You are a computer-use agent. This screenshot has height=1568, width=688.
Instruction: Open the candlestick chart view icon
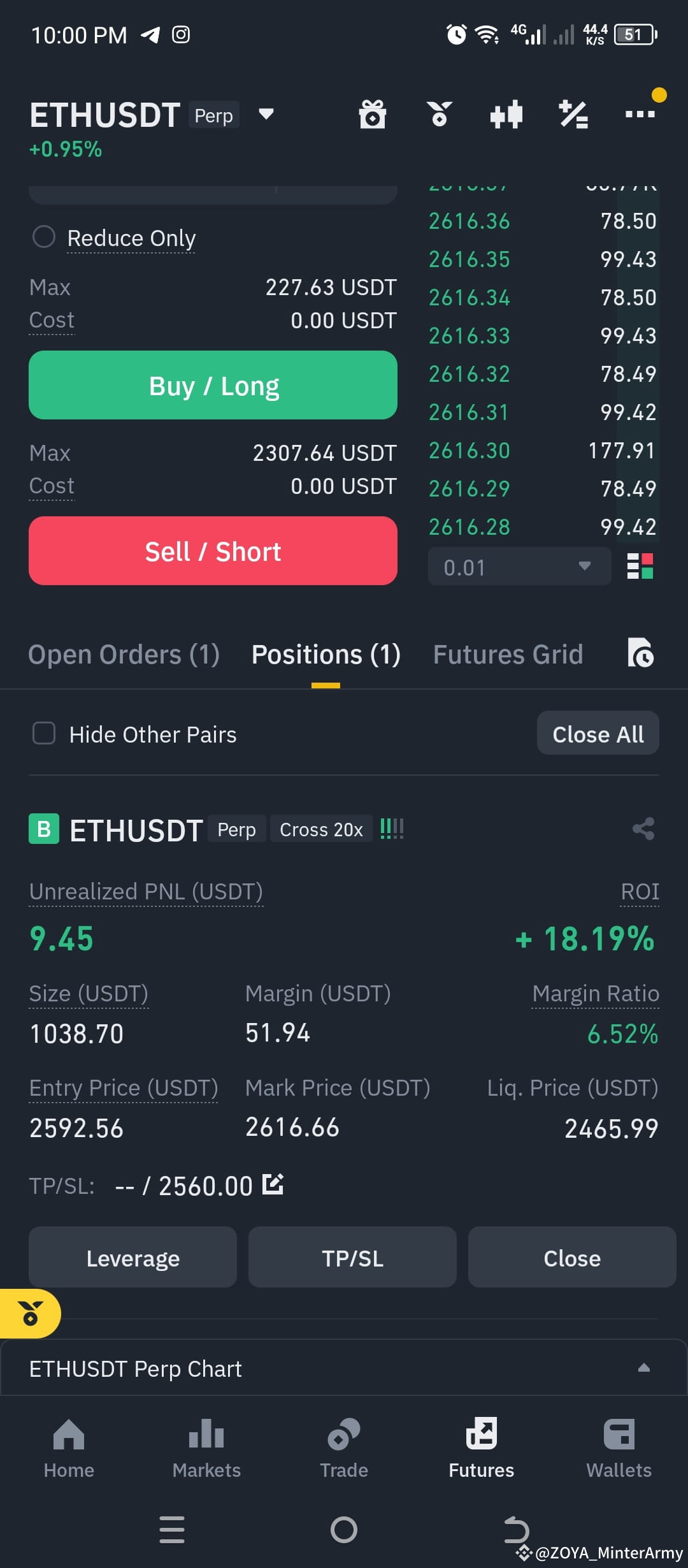click(x=506, y=115)
